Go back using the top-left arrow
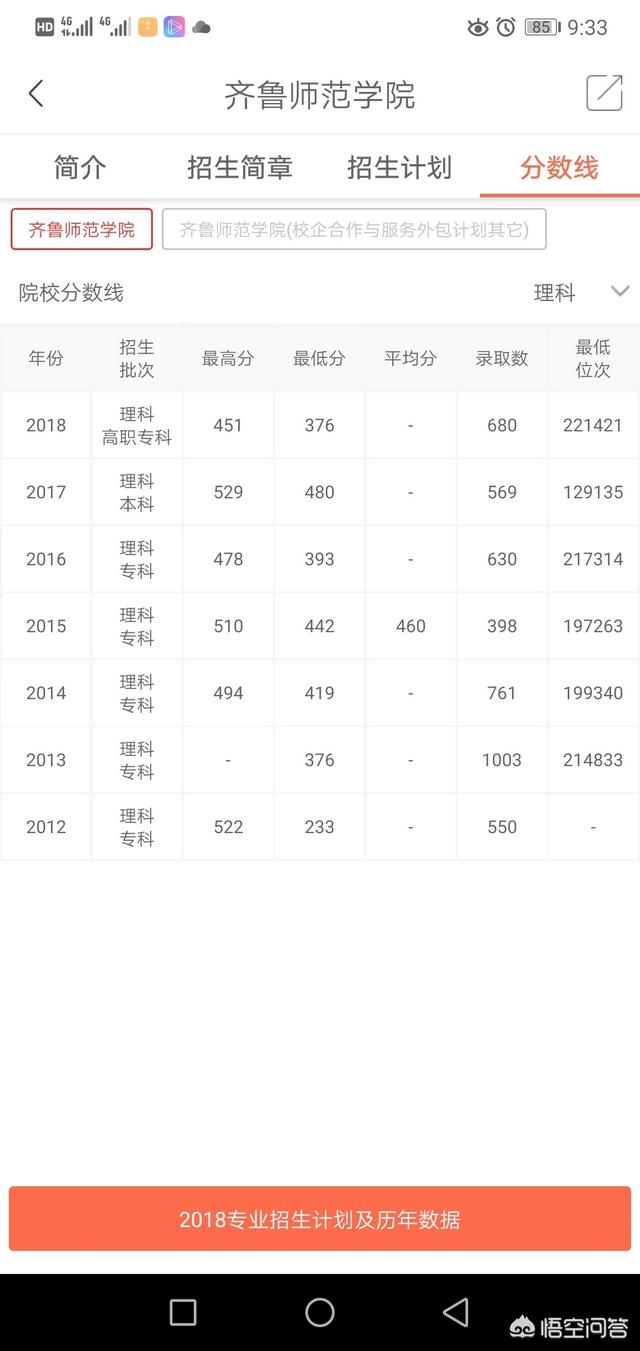This screenshot has width=640, height=1351. [x=36, y=94]
